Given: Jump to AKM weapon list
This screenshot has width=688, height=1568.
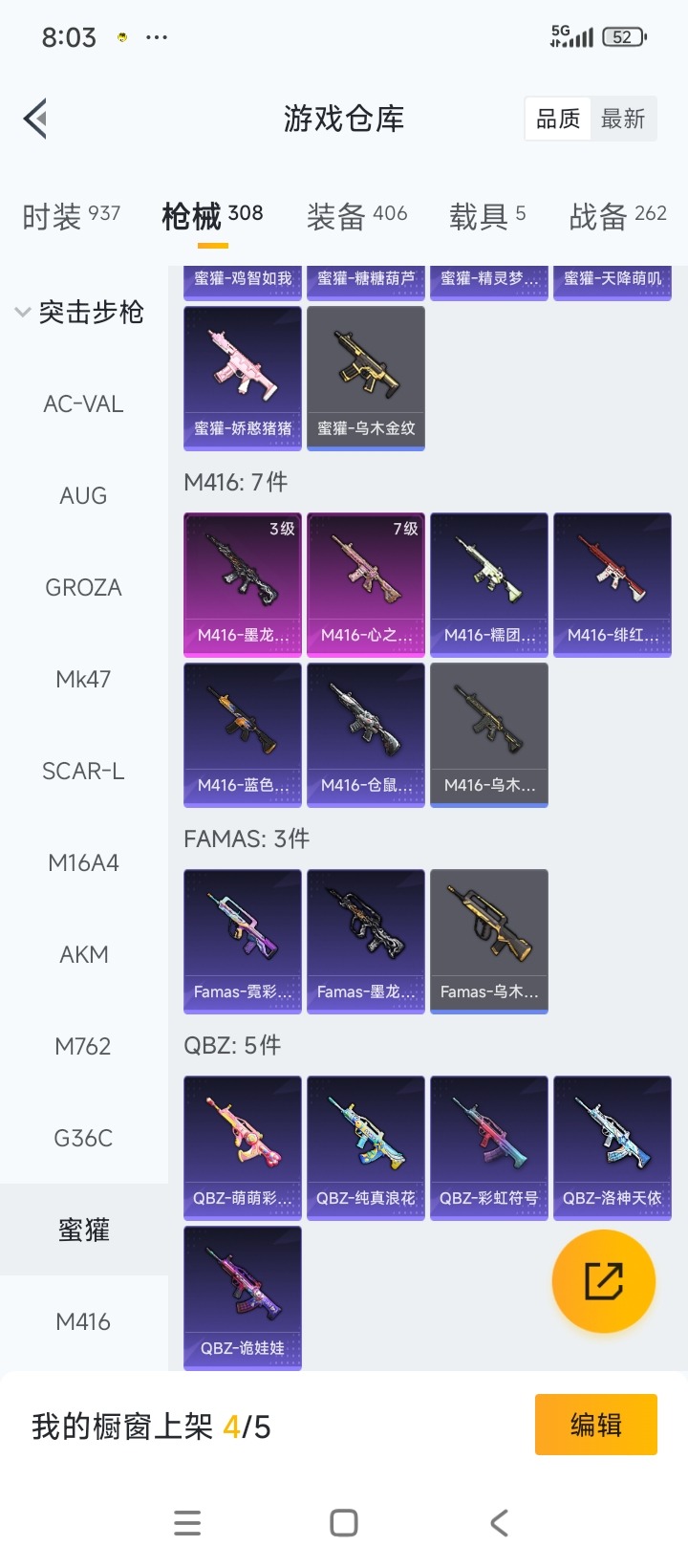Looking at the screenshot, I should (83, 955).
